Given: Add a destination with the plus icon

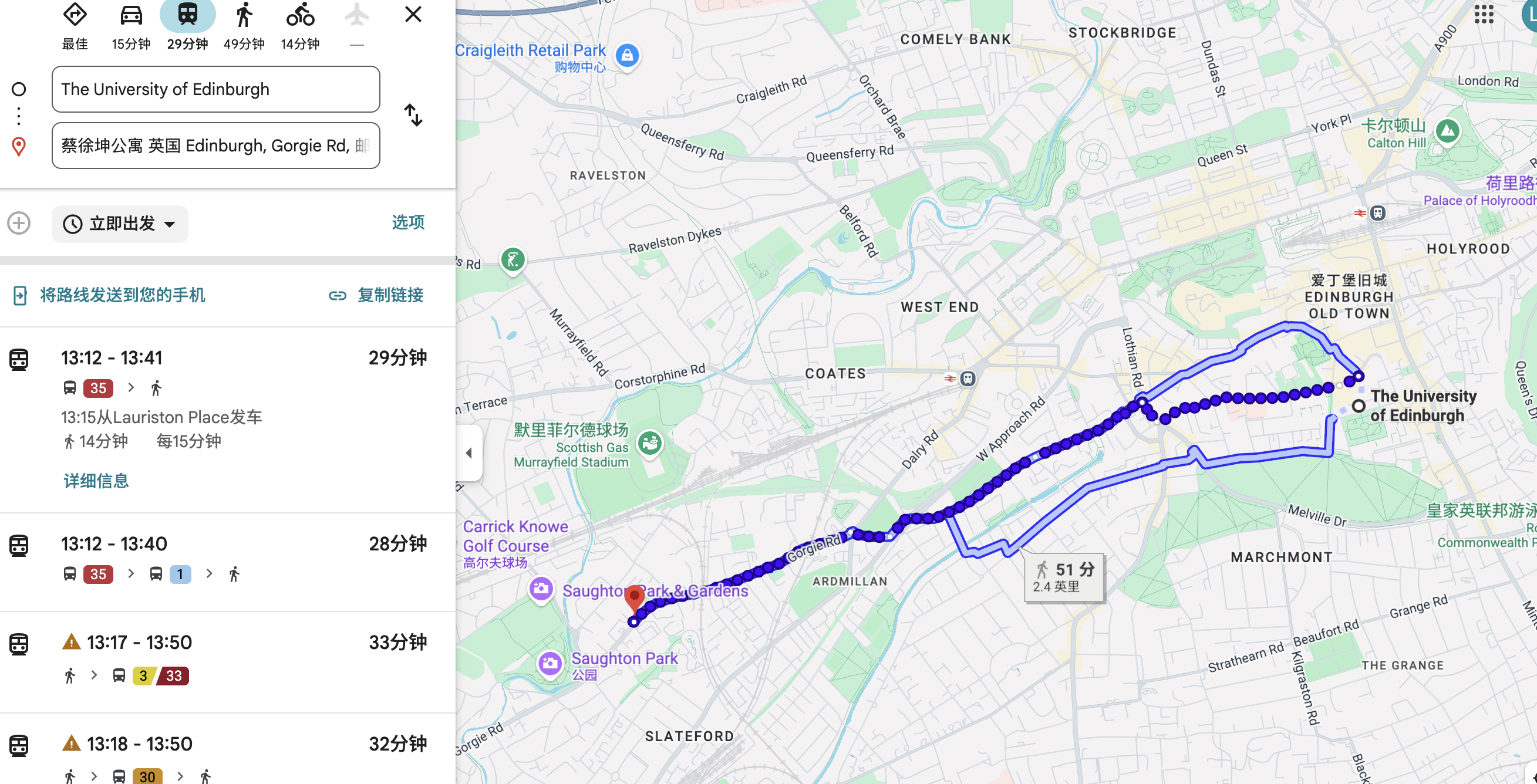Looking at the screenshot, I should (x=19, y=224).
